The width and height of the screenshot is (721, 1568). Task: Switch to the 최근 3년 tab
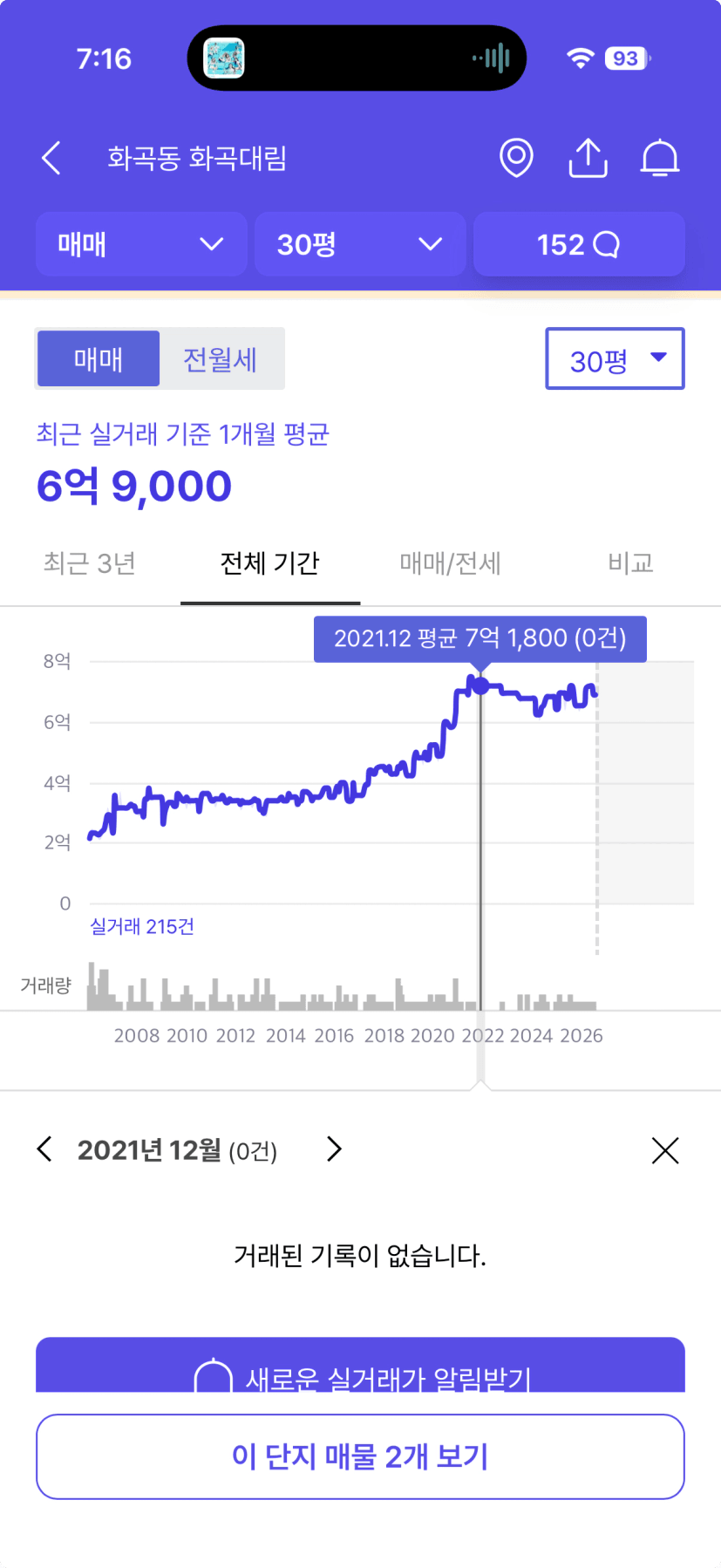90,563
